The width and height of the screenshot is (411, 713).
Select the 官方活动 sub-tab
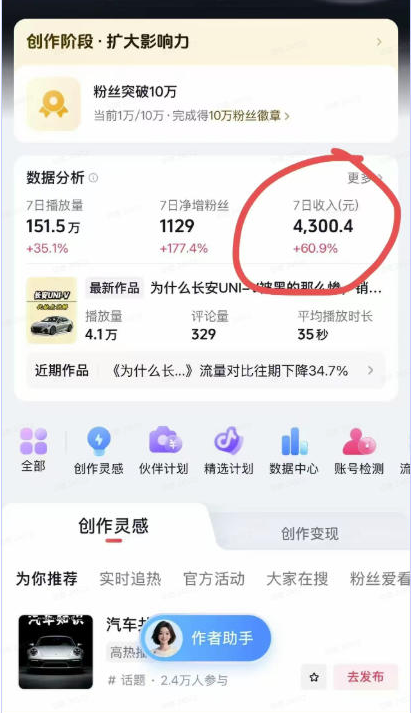(214, 579)
